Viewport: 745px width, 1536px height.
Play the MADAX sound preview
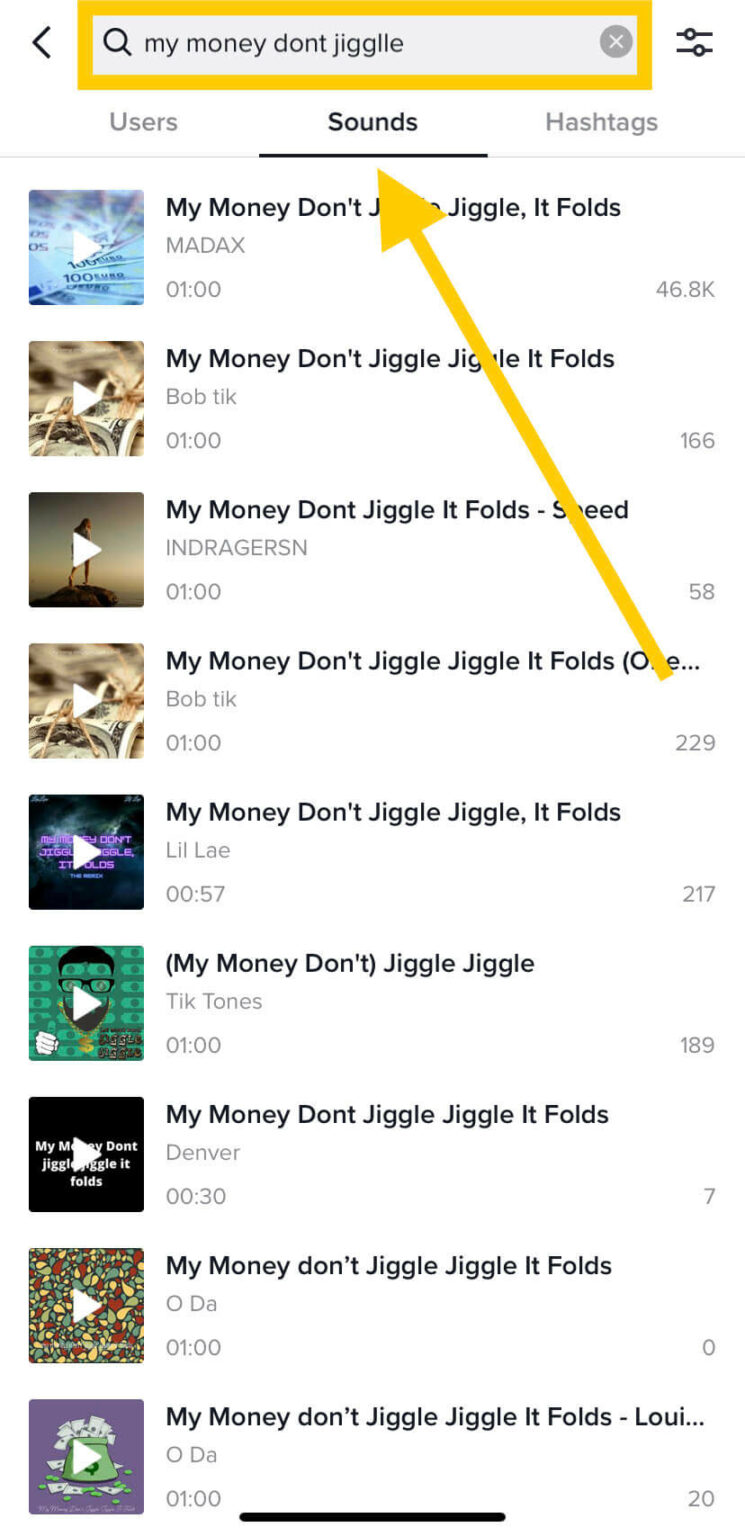point(85,247)
